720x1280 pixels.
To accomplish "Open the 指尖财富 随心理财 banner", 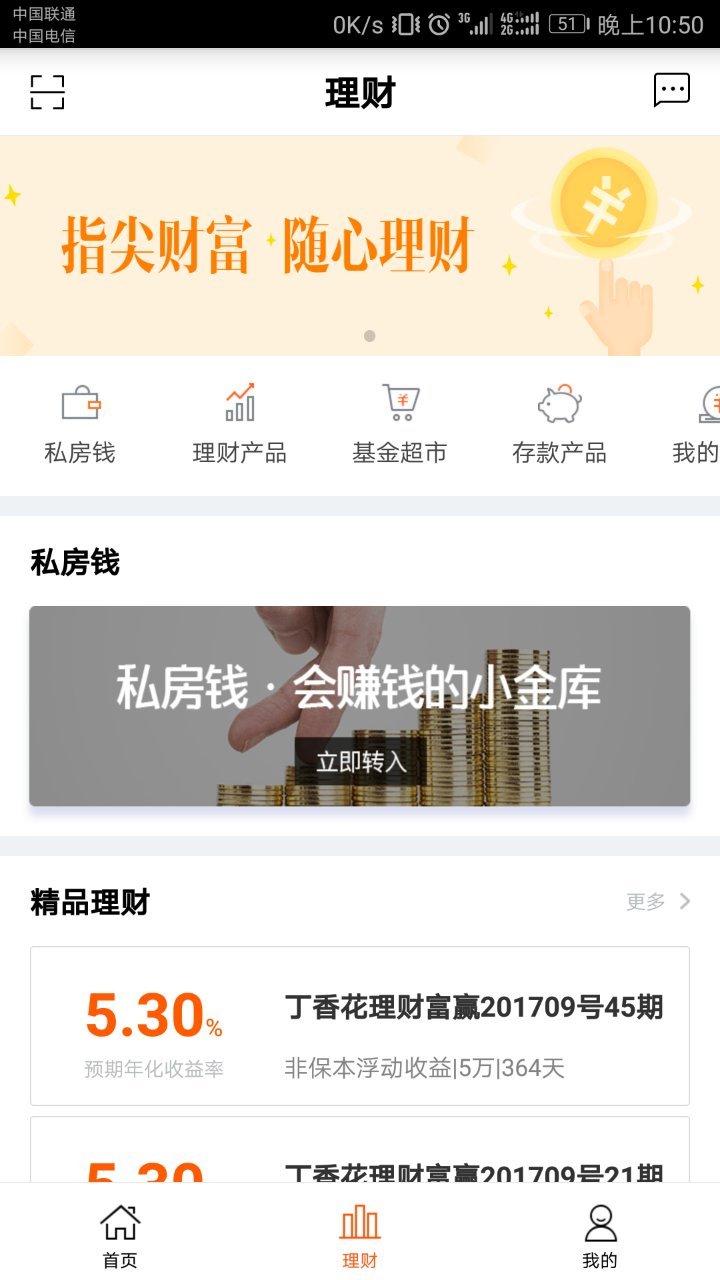I will [x=360, y=246].
